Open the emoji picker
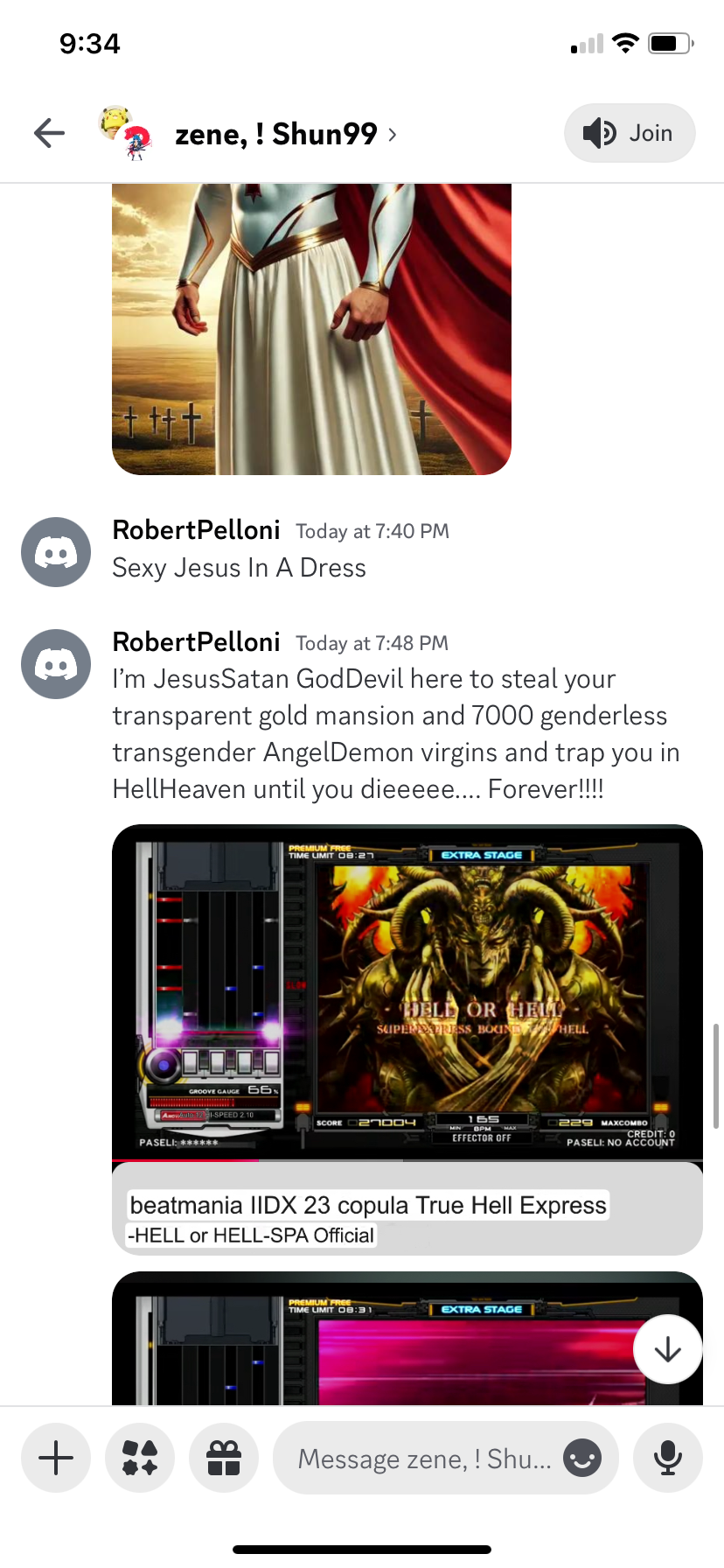The image size is (724, 1568). 582,1459
